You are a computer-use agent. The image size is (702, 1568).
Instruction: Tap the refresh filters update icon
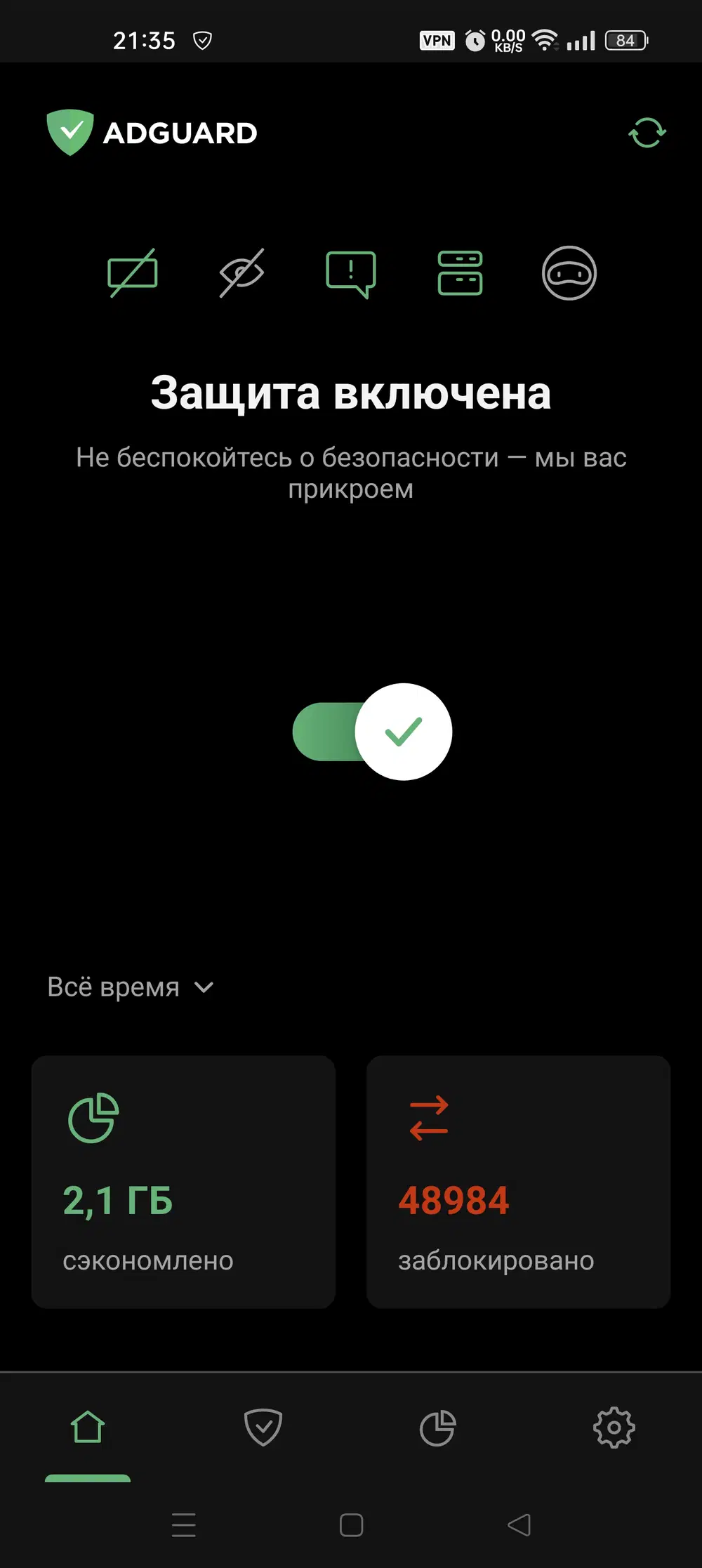pyautogui.click(x=647, y=133)
